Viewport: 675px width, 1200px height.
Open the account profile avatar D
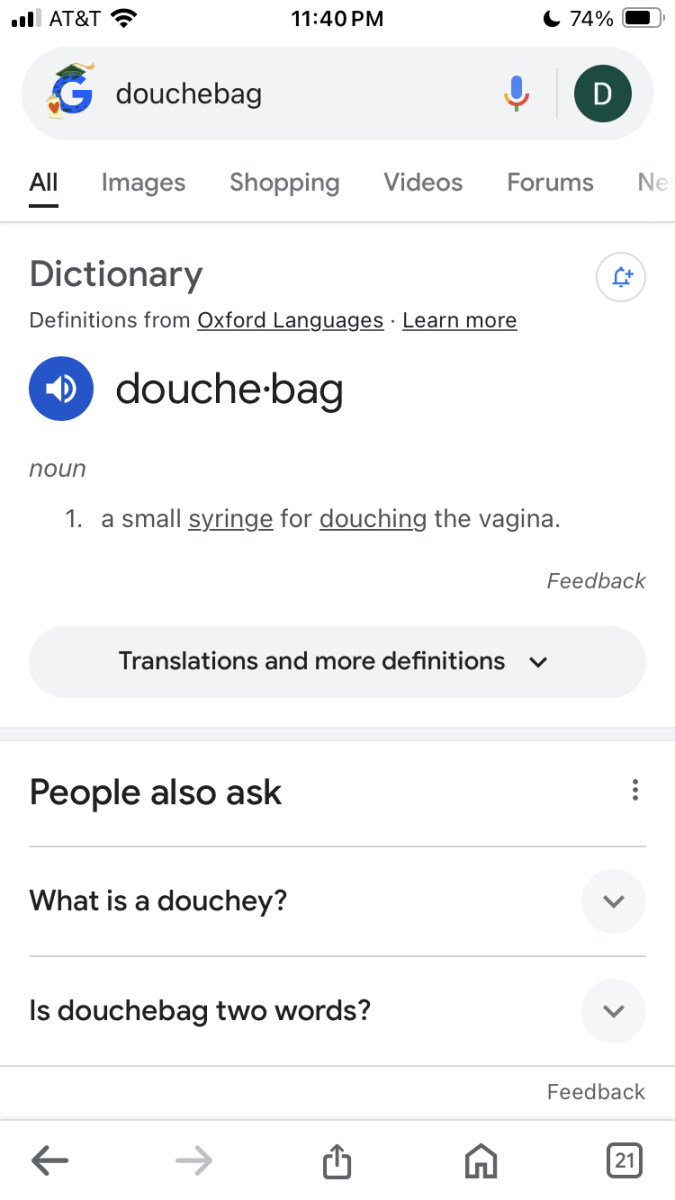point(602,94)
